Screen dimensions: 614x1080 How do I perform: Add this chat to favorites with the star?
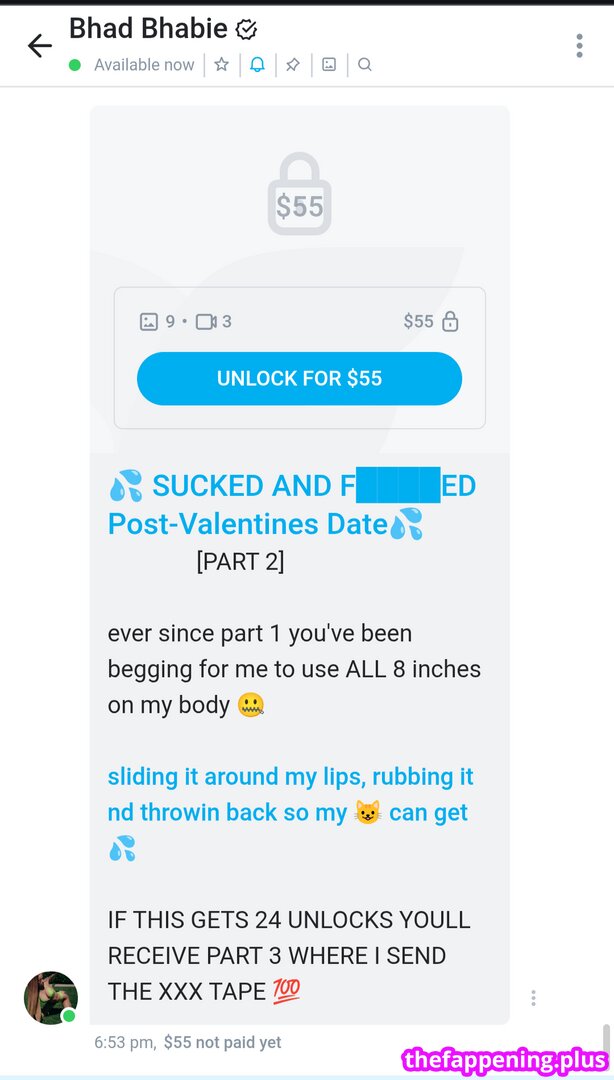(222, 65)
